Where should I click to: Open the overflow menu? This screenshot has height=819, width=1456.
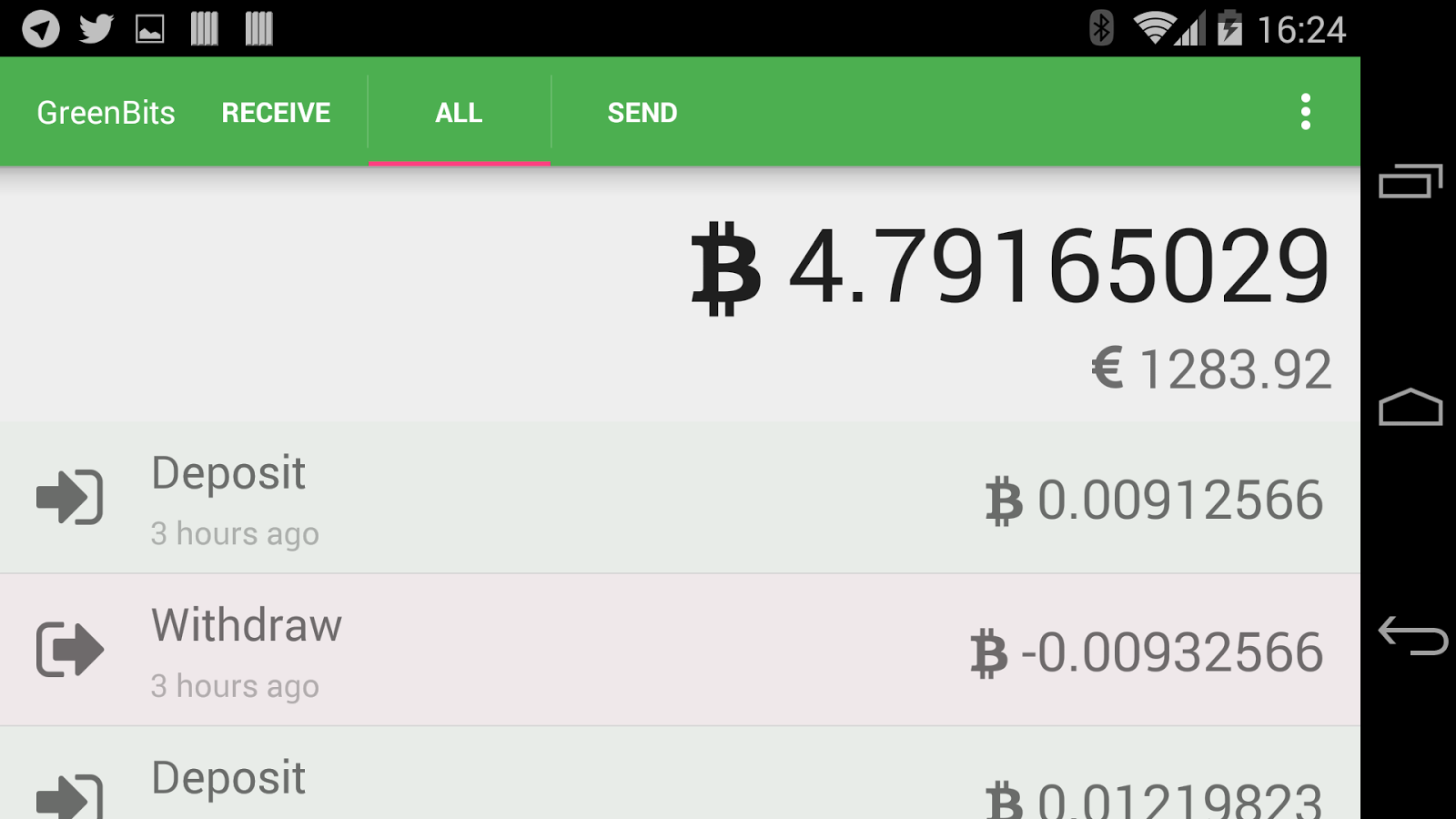[1305, 112]
